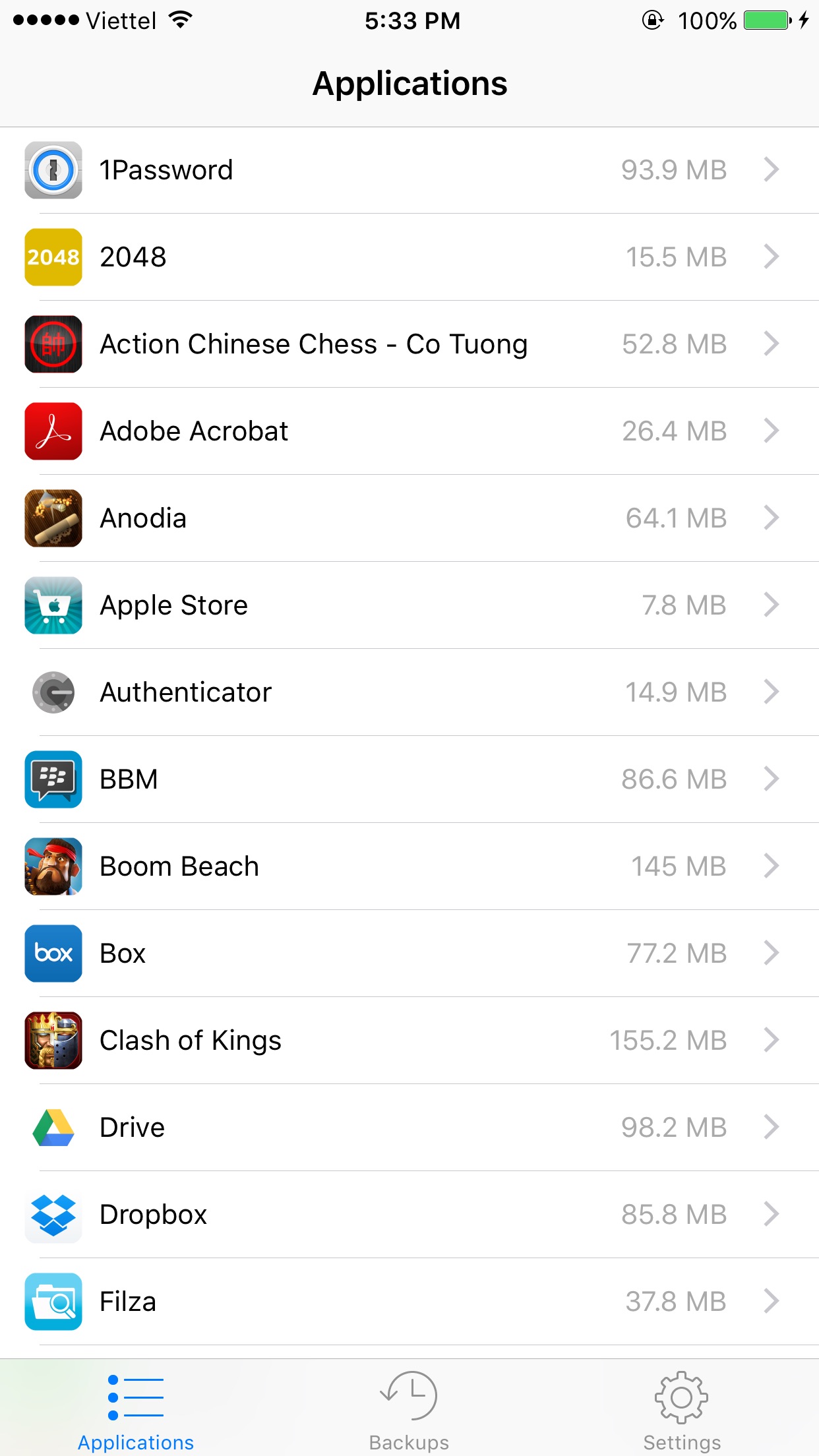
Task: Select the 2048 row
Action: pyautogui.click(x=409, y=257)
